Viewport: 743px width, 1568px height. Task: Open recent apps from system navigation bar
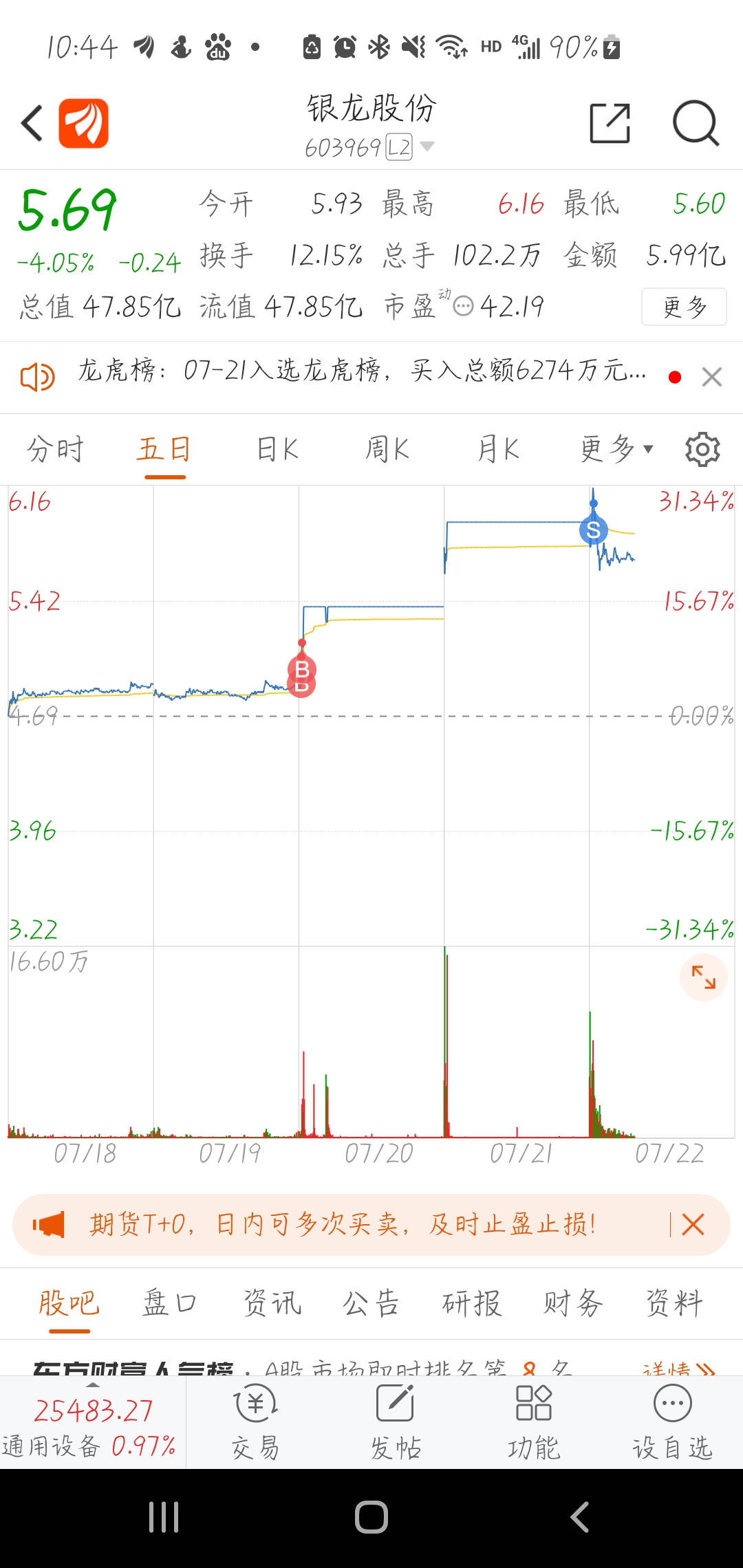(164, 1517)
